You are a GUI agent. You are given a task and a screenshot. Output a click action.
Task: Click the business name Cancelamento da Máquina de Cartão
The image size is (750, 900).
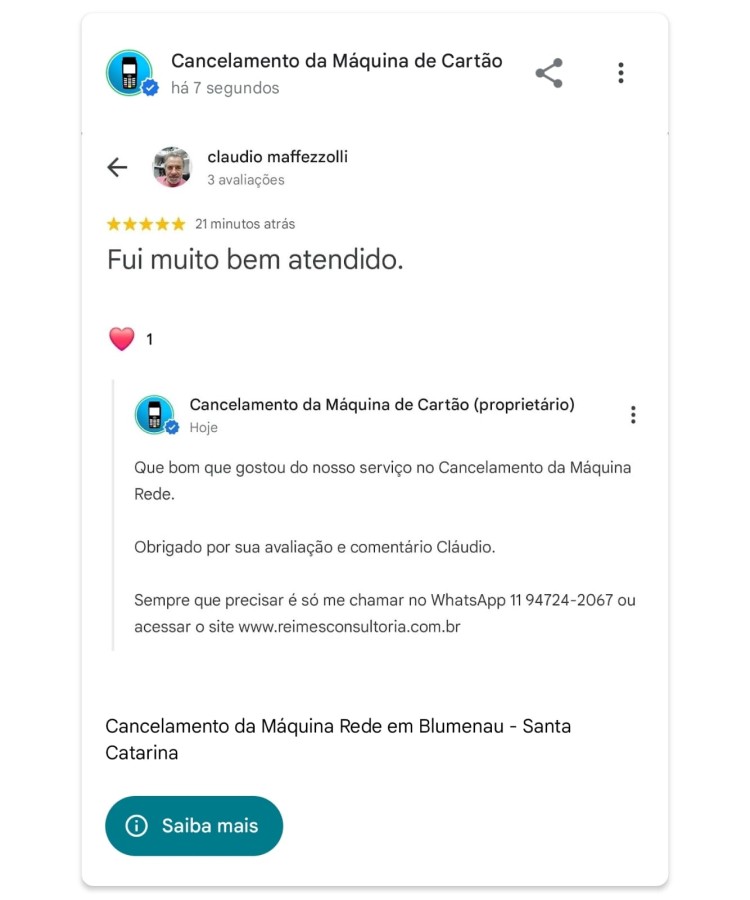pyautogui.click(x=338, y=60)
